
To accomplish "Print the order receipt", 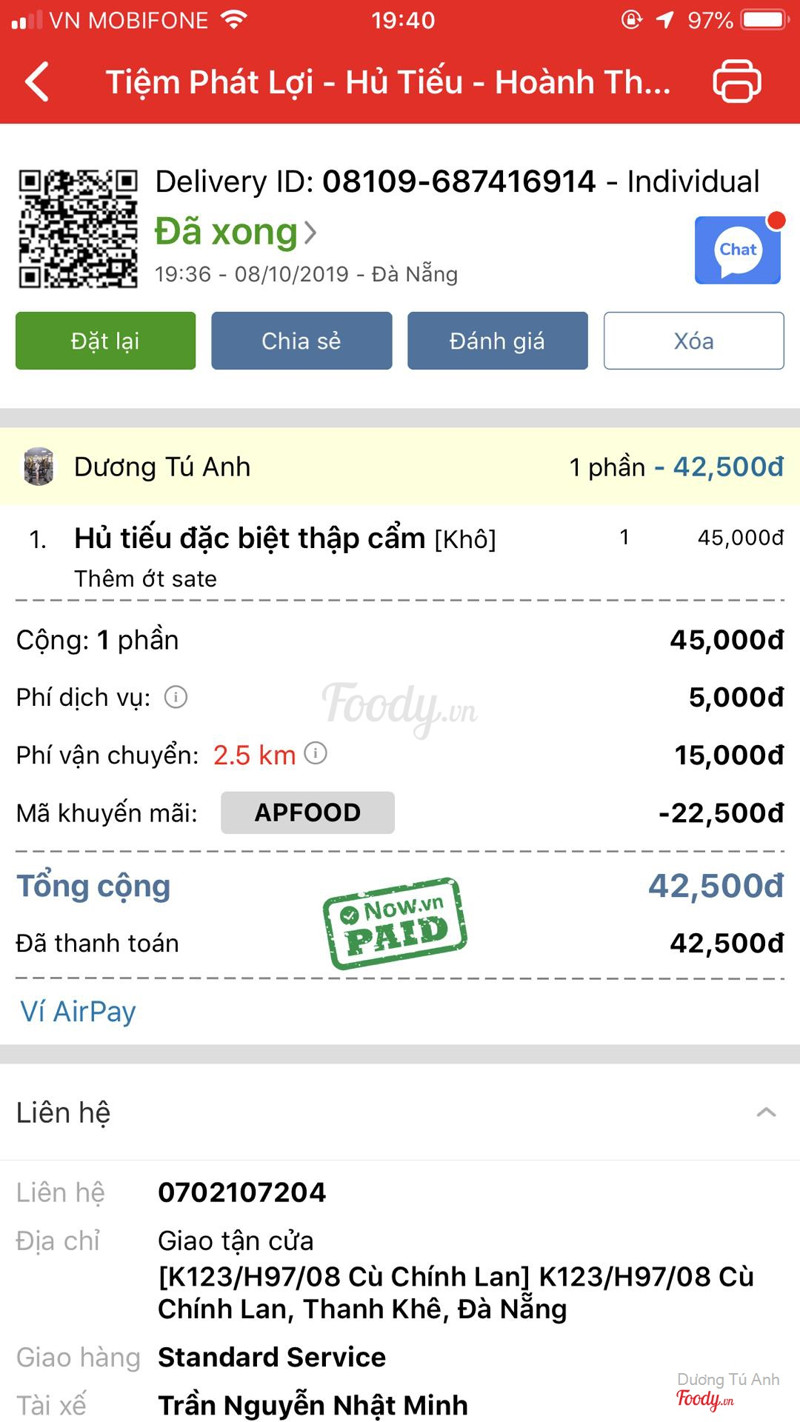I will (x=737, y=82).
